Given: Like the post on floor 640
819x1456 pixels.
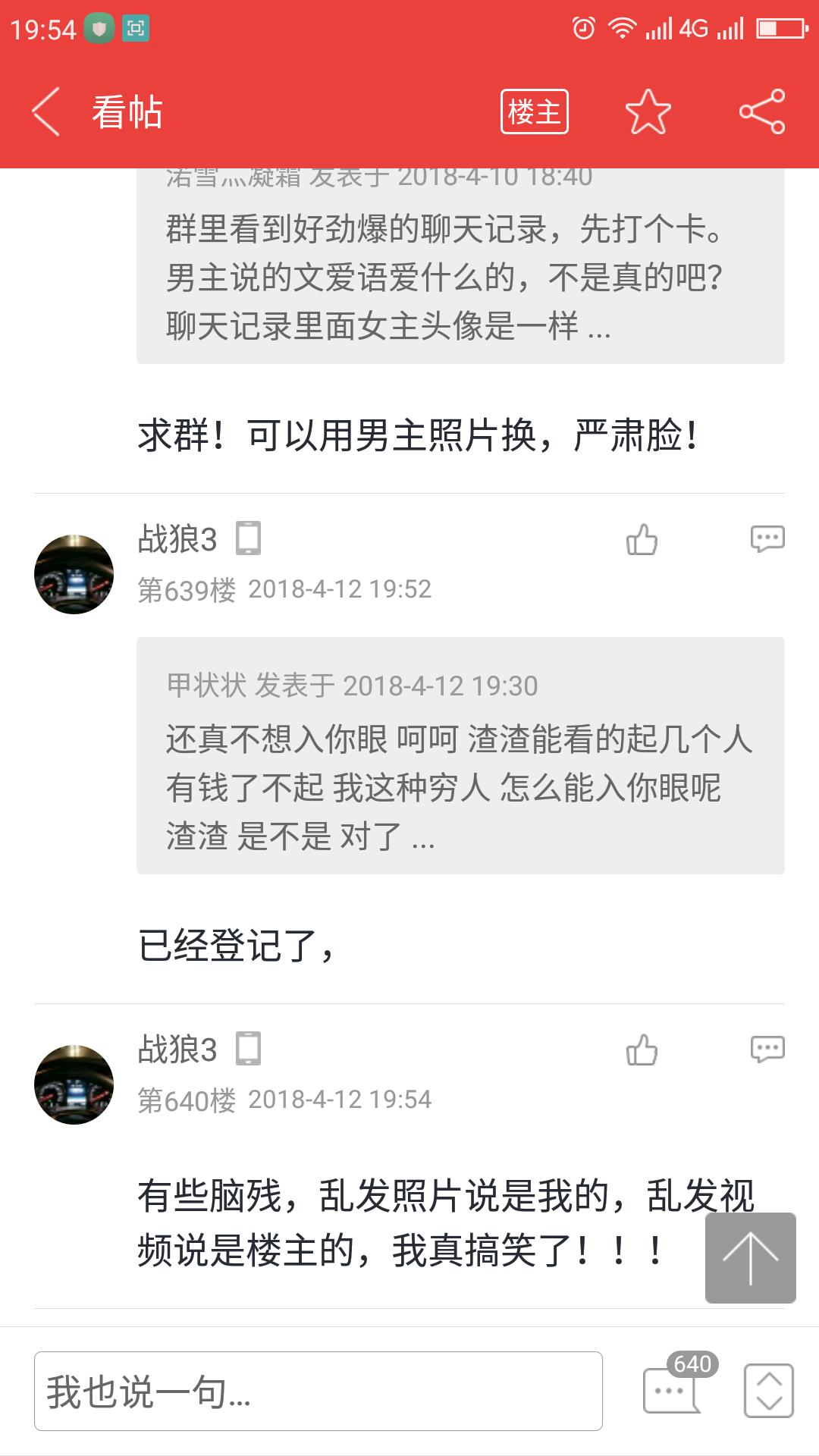Looking at the screenshot, I should [x=642, y=1050].
